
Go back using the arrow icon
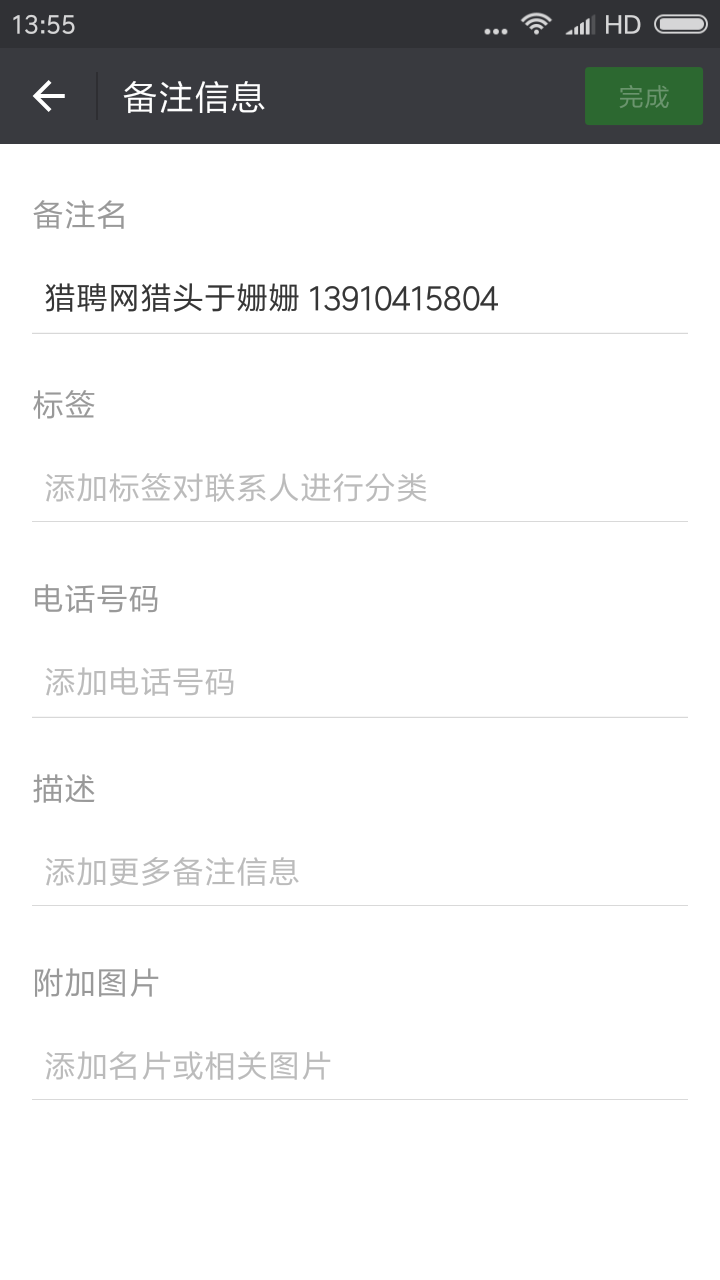(48, 96)
